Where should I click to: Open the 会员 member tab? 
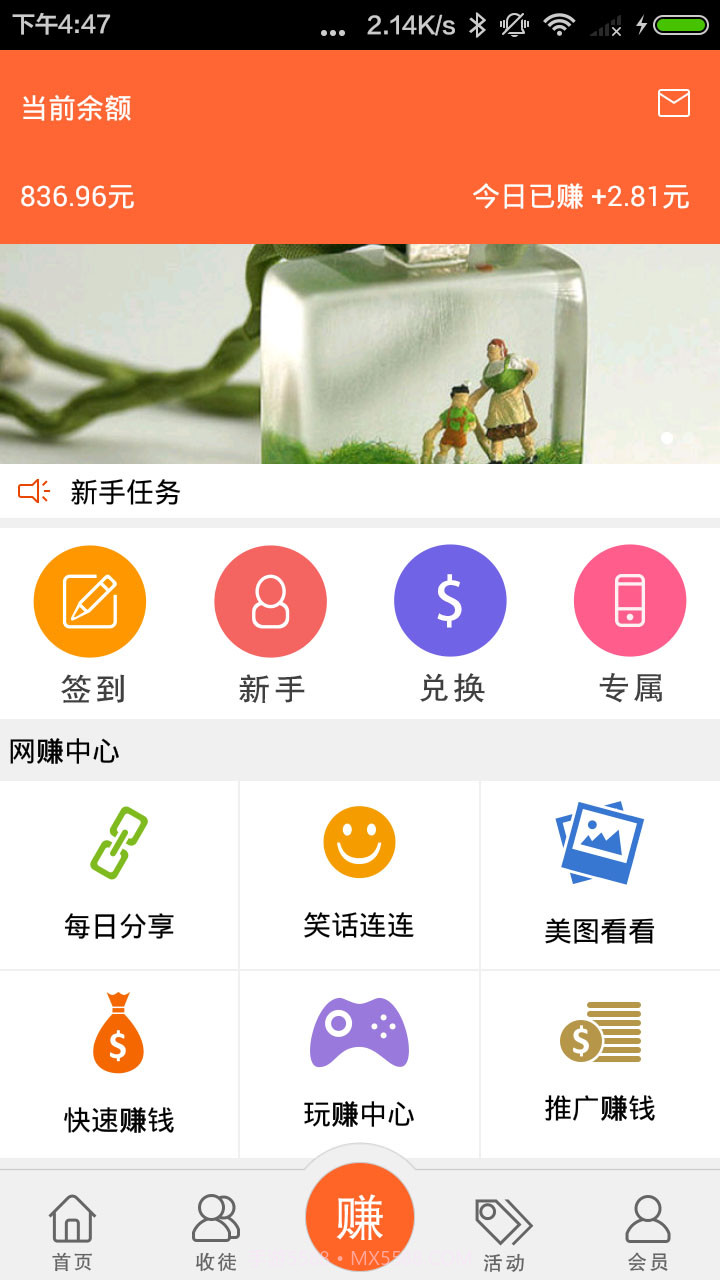[x=647, y=1228]
